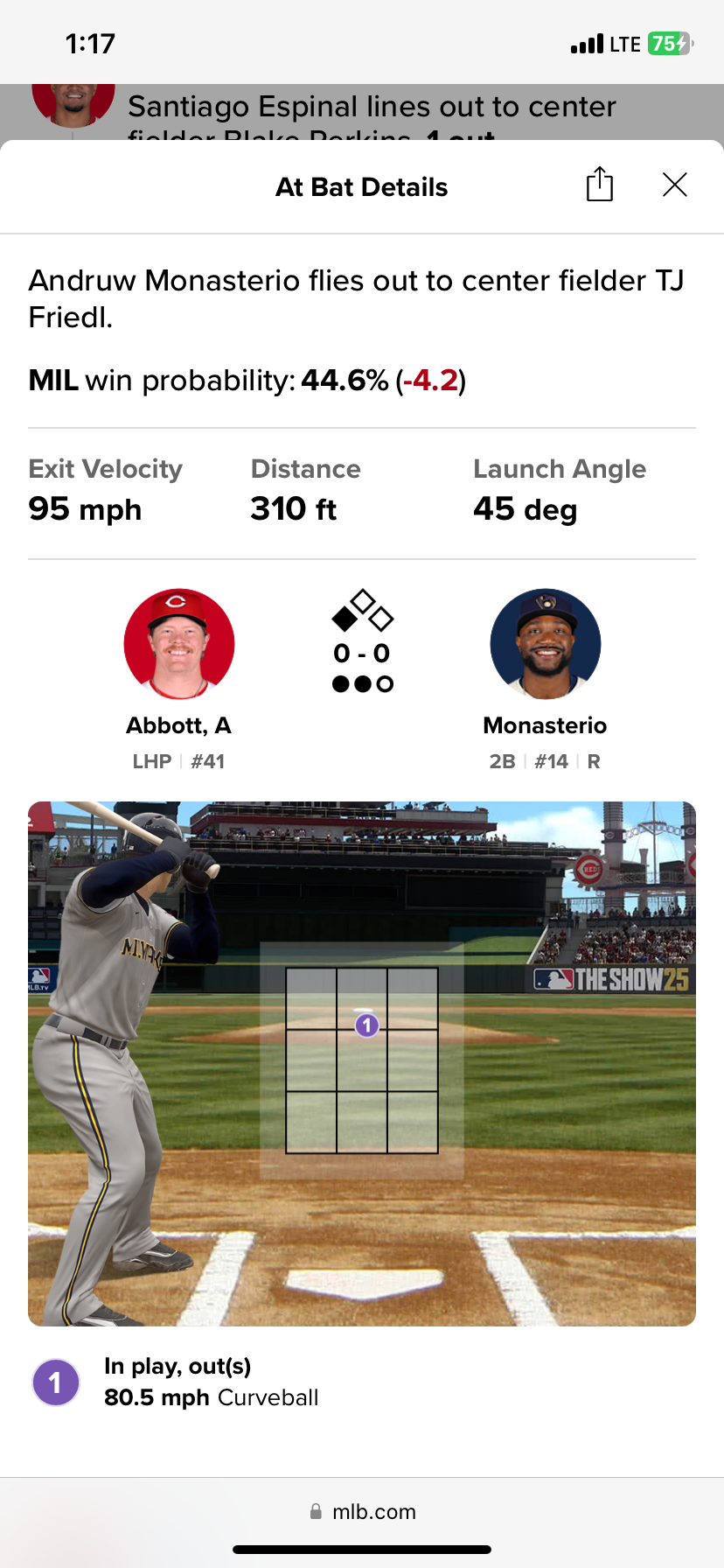Open the 80.5 mph Curveball pitch row
This screenshot has height=1568, width=724.
(x=210, y=1382)
